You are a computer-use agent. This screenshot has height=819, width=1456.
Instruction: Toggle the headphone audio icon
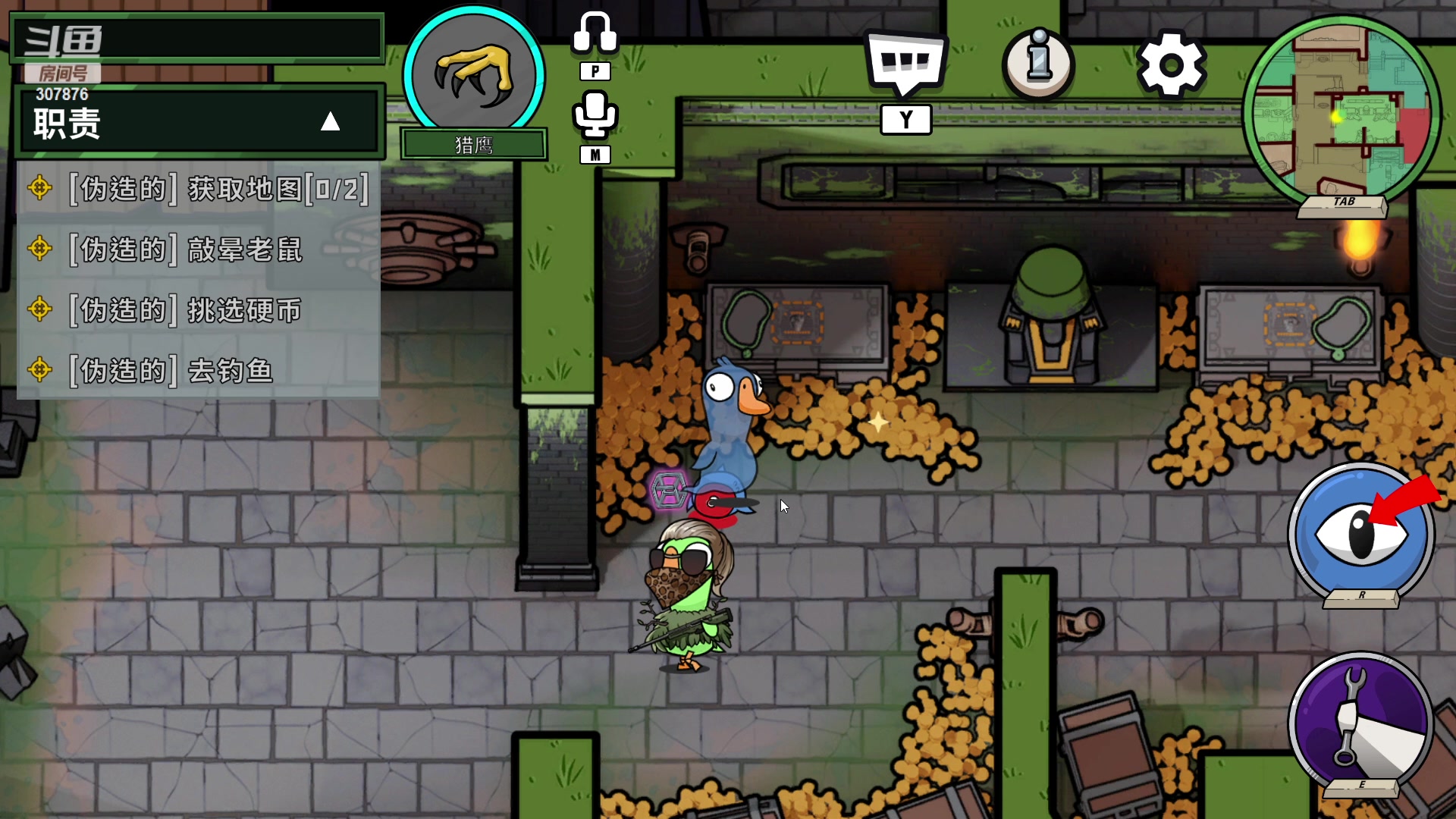tap(595, 34)
